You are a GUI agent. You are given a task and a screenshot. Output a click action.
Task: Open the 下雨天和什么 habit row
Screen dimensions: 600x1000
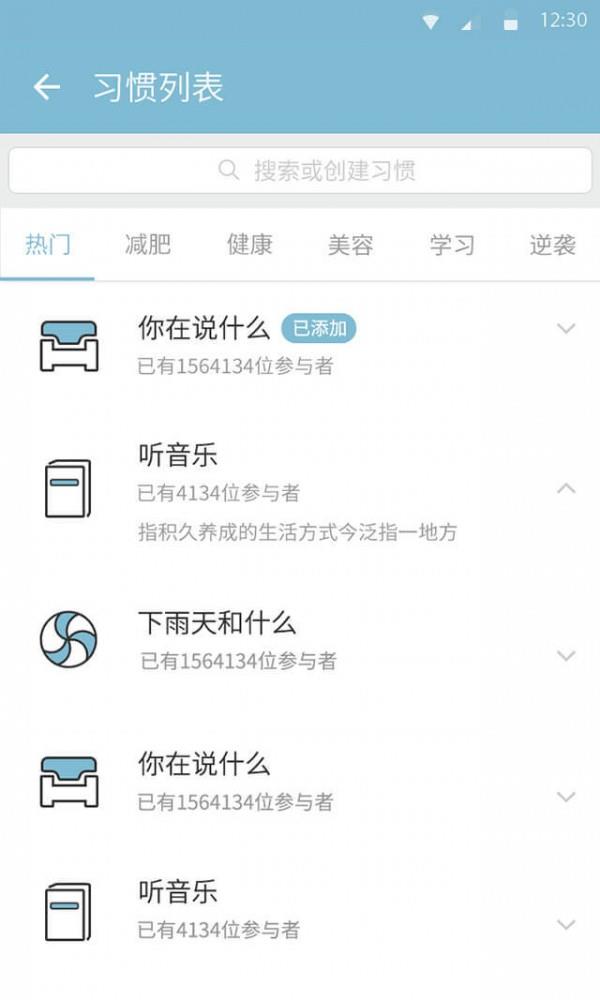pyautogui.click(x=300, y=640)
